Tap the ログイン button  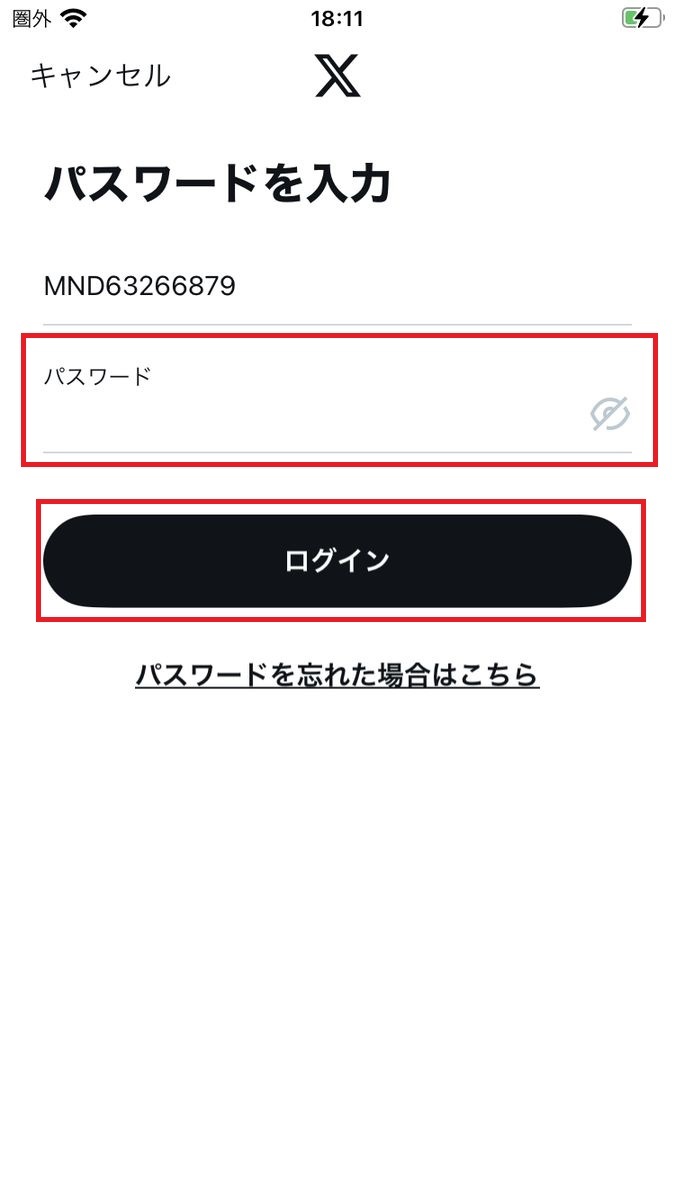tap(338, 561)
